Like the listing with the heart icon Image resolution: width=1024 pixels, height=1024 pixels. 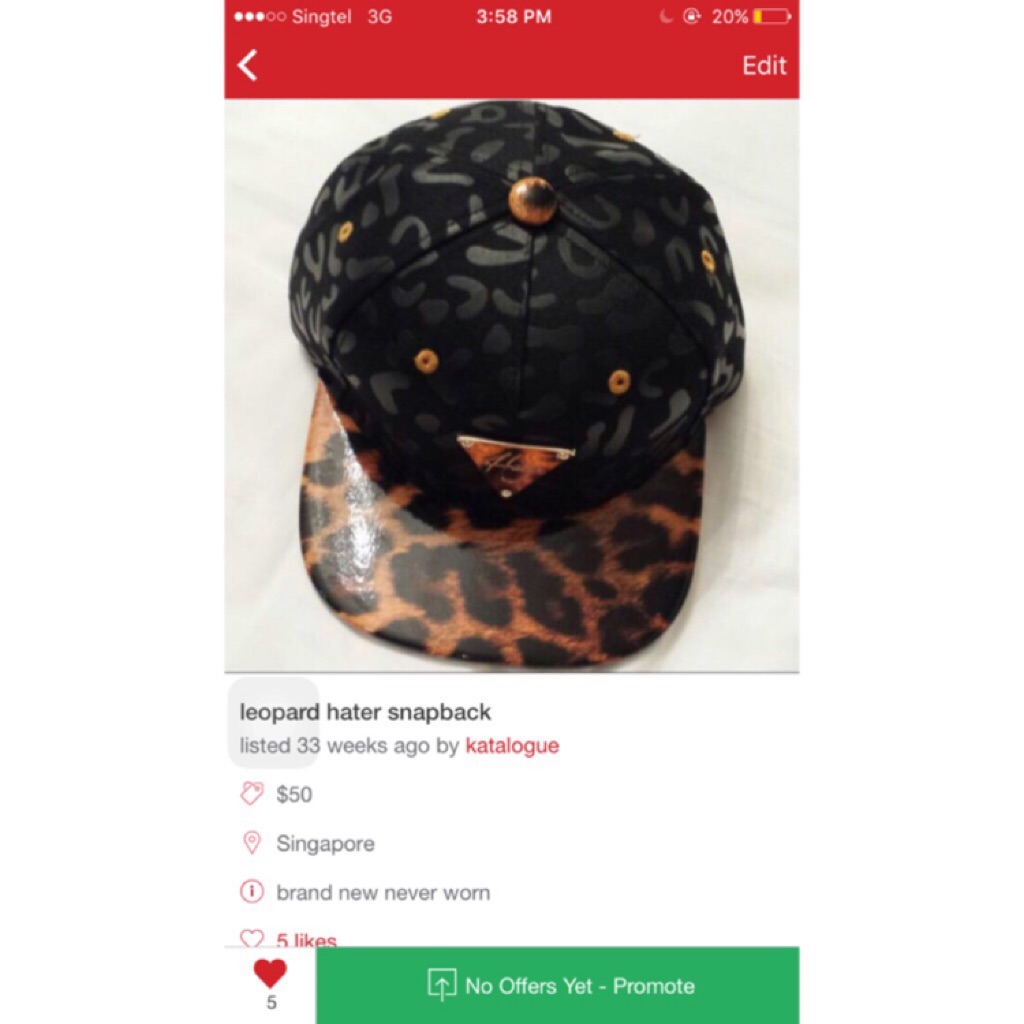(x=270, y=975)
